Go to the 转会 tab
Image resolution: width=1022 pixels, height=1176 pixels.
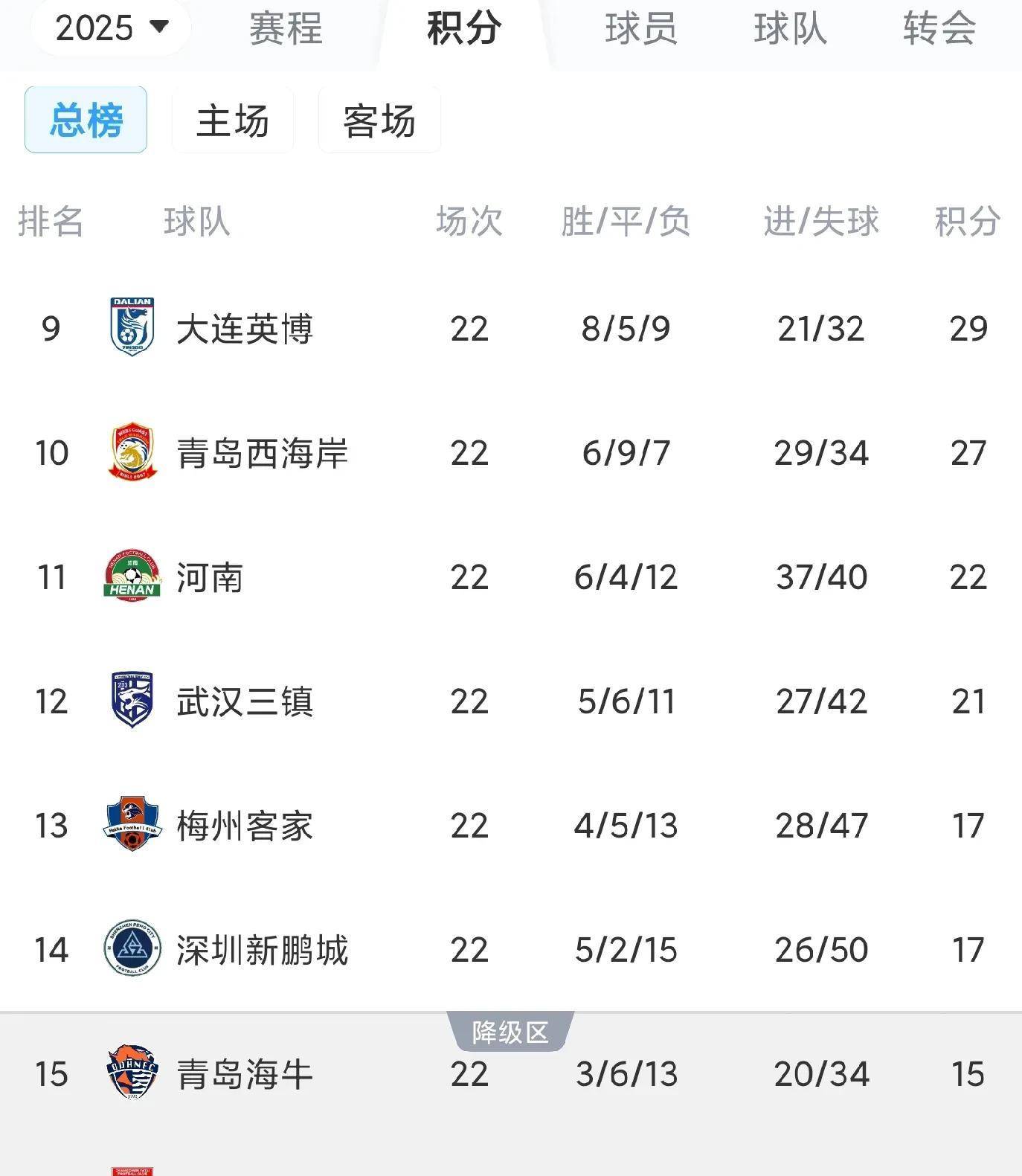point(939,29)
